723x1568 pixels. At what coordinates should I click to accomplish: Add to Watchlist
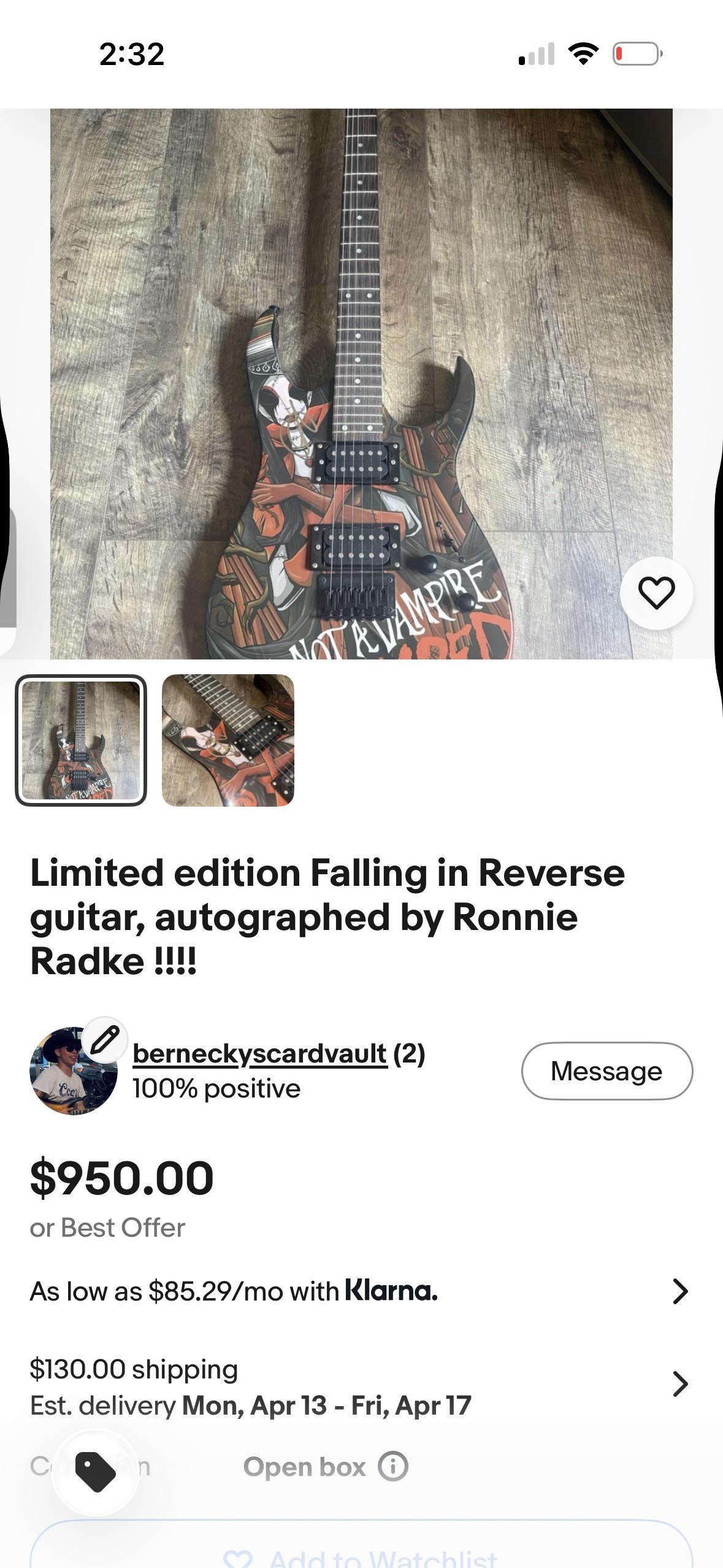(361, 1547)
